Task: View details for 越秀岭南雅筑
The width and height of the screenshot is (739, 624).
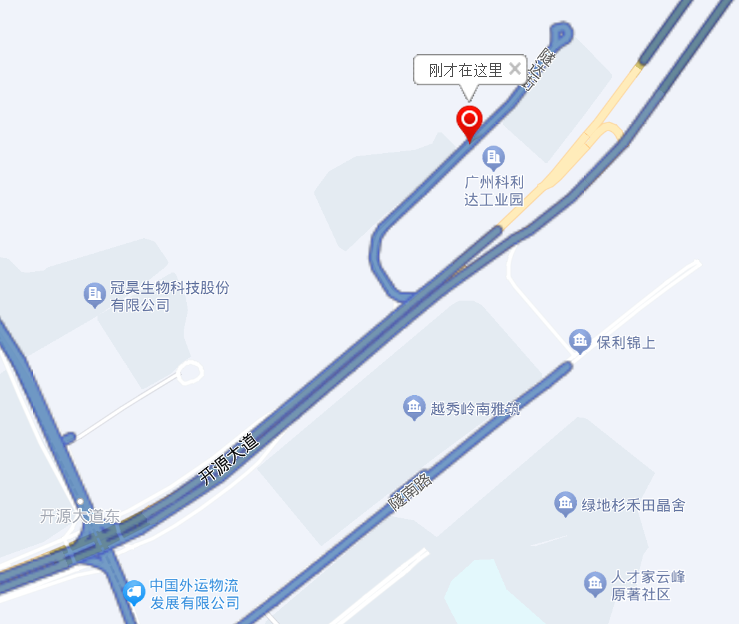Action: (415, 407)
